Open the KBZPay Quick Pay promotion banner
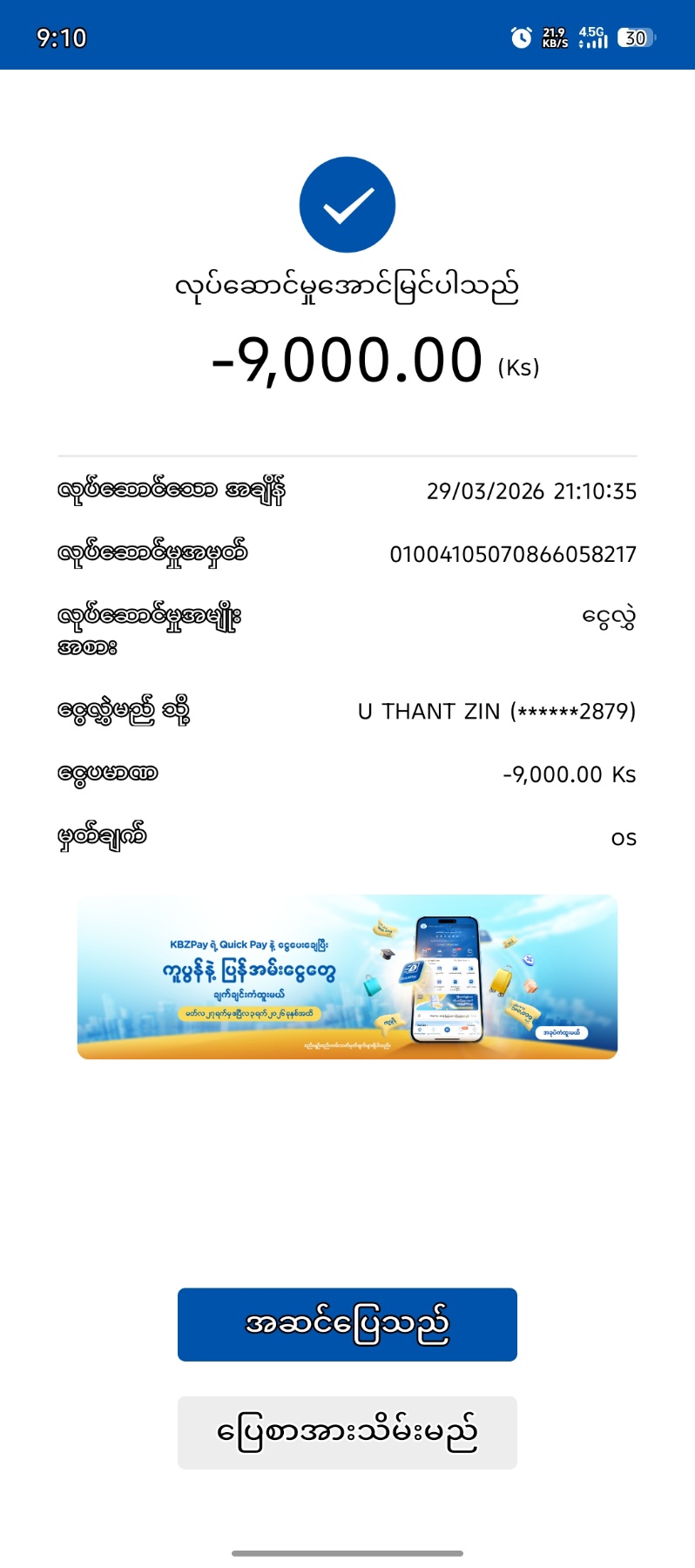 click(x=347, y=977)
